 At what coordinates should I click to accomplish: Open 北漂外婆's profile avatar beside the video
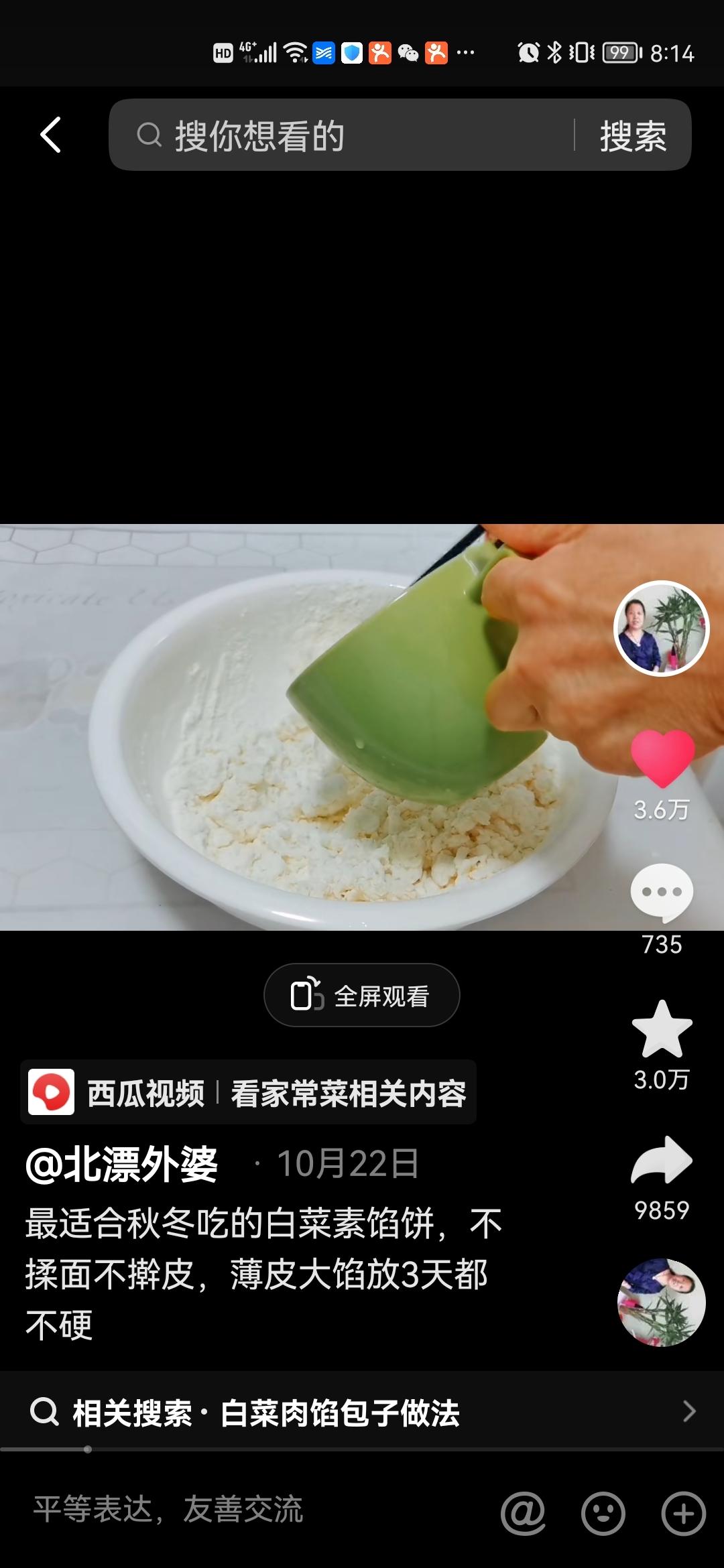pos(661,628)
